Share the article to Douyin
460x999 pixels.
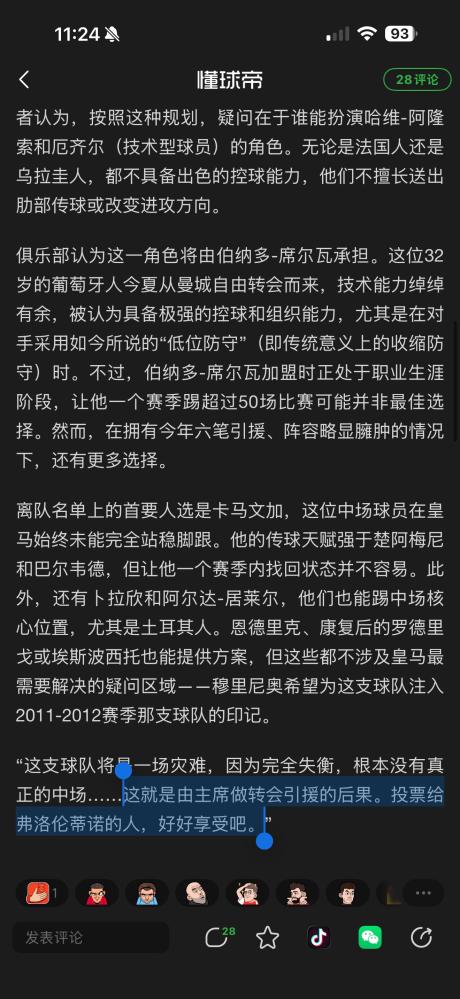[x=319, y=937]
